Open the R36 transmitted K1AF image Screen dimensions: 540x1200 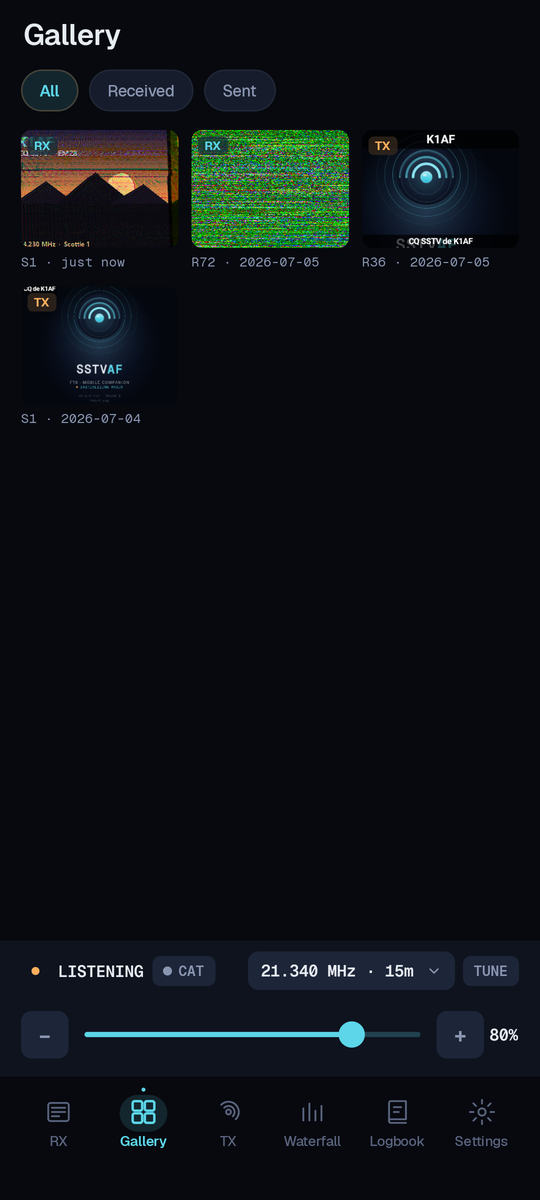[x=440, y=189]
